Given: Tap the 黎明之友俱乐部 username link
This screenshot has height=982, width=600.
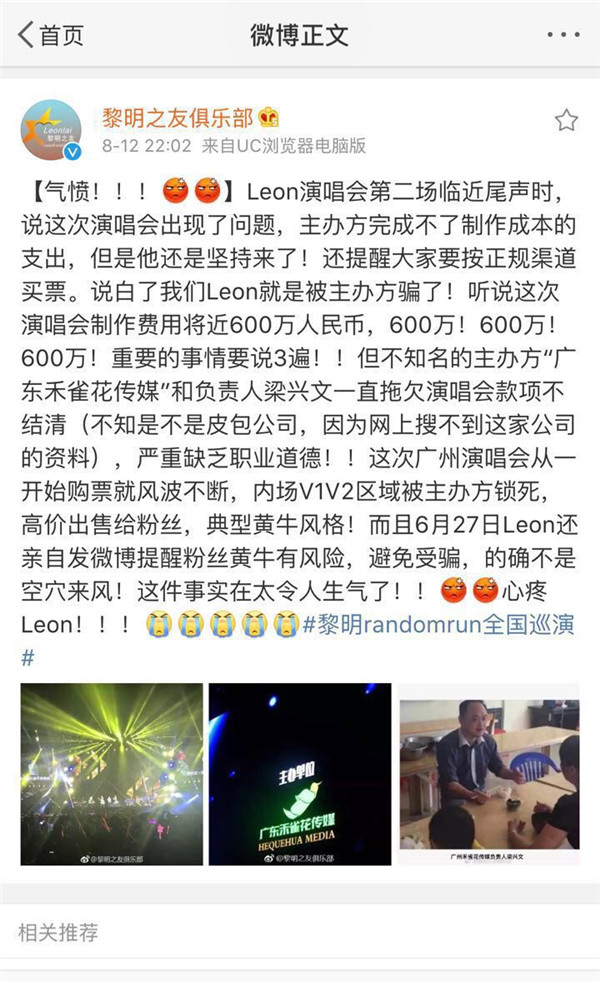Looking at the screenshot, I should (x=178, y=118).
